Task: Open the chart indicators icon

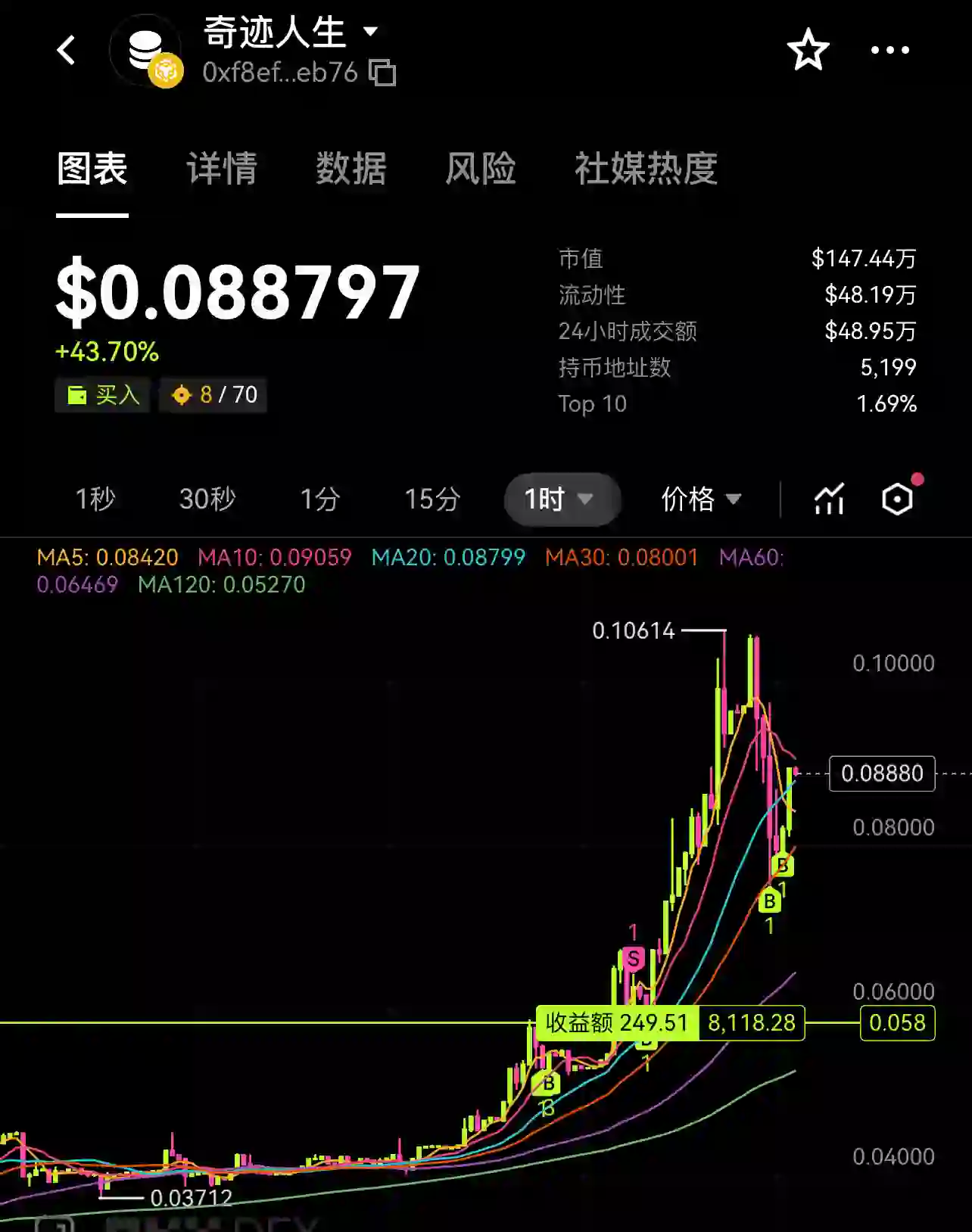Action: tap(829, 499)
